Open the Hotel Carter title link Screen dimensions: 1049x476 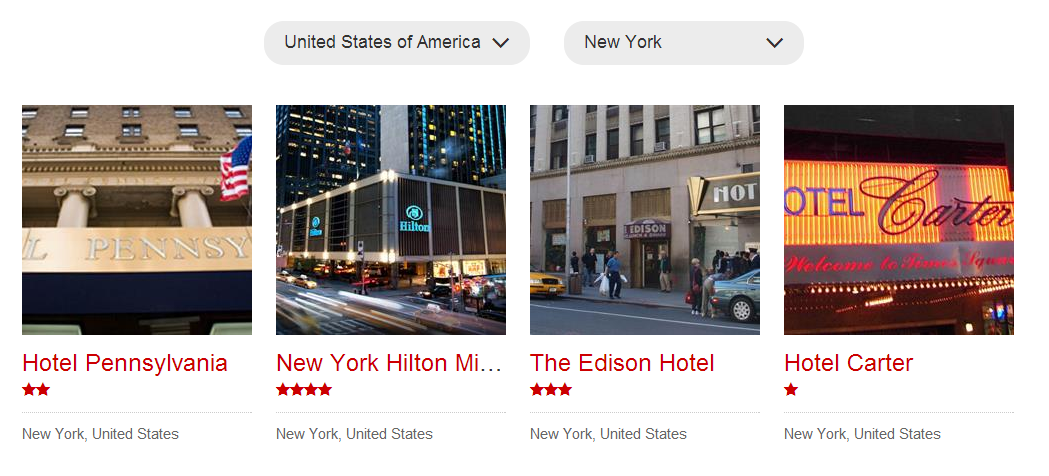tap(849, 363)
